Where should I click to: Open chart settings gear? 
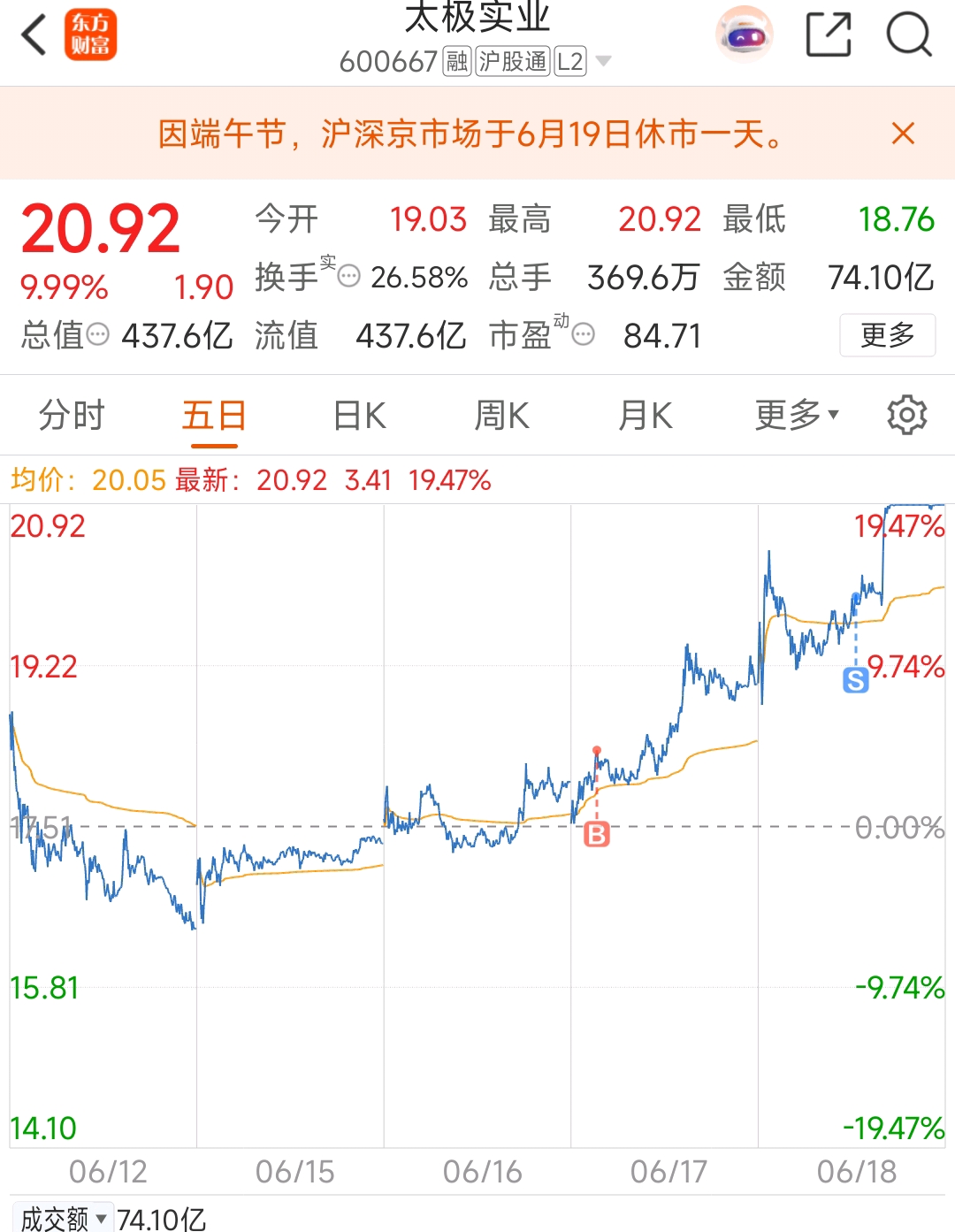pyautogui.click(x=906, y=415)
